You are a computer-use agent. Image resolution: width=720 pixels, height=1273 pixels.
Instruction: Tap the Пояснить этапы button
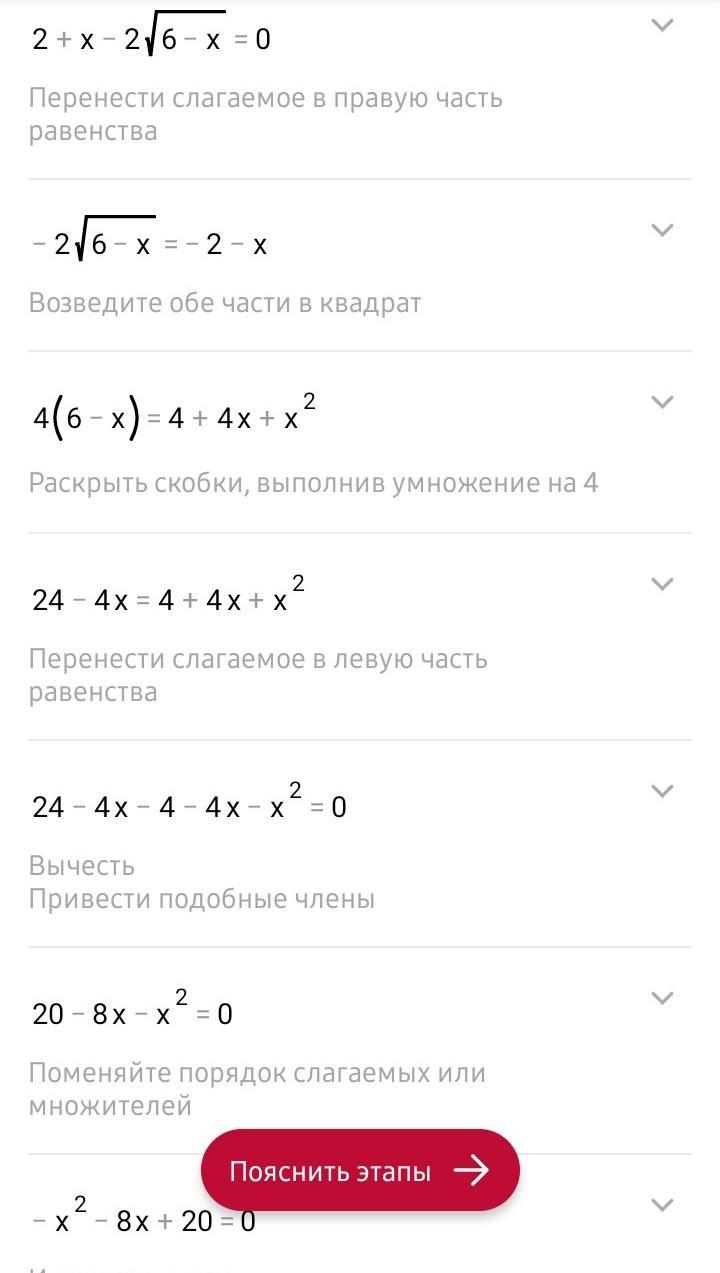[x=360, y=1171]
